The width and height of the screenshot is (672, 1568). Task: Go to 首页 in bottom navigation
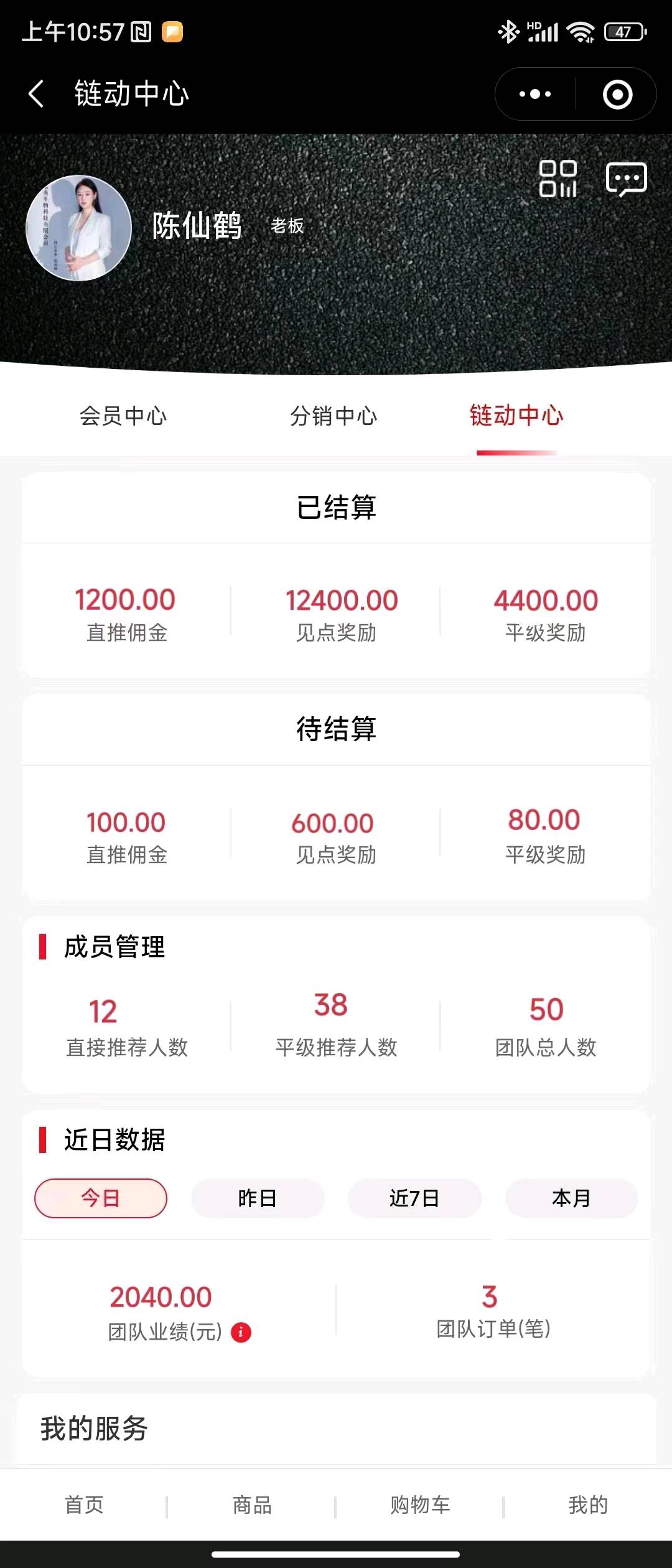click(84, 1505)
